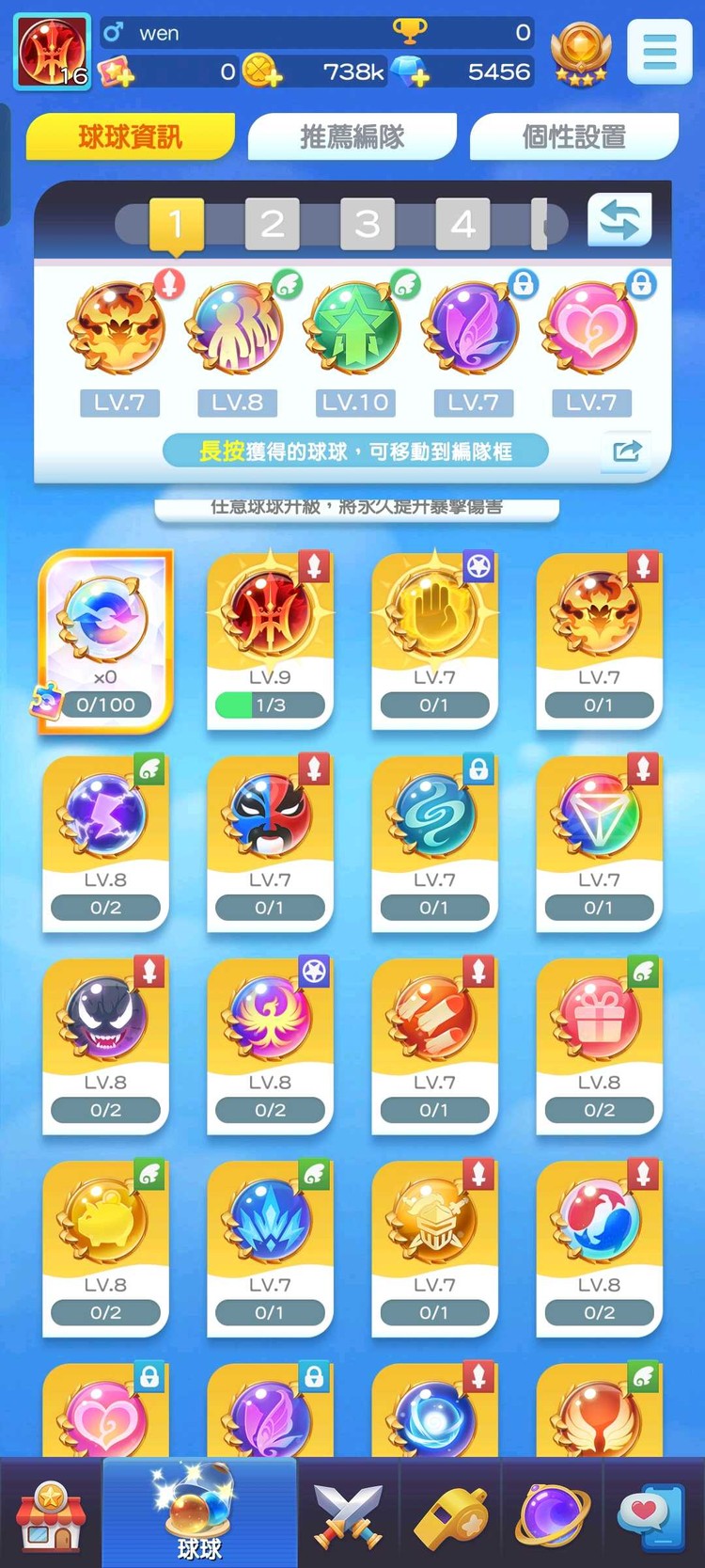Open the rainbow ball card showing 0/100
Screen dimensions: 705x1568
pos(105,640)
